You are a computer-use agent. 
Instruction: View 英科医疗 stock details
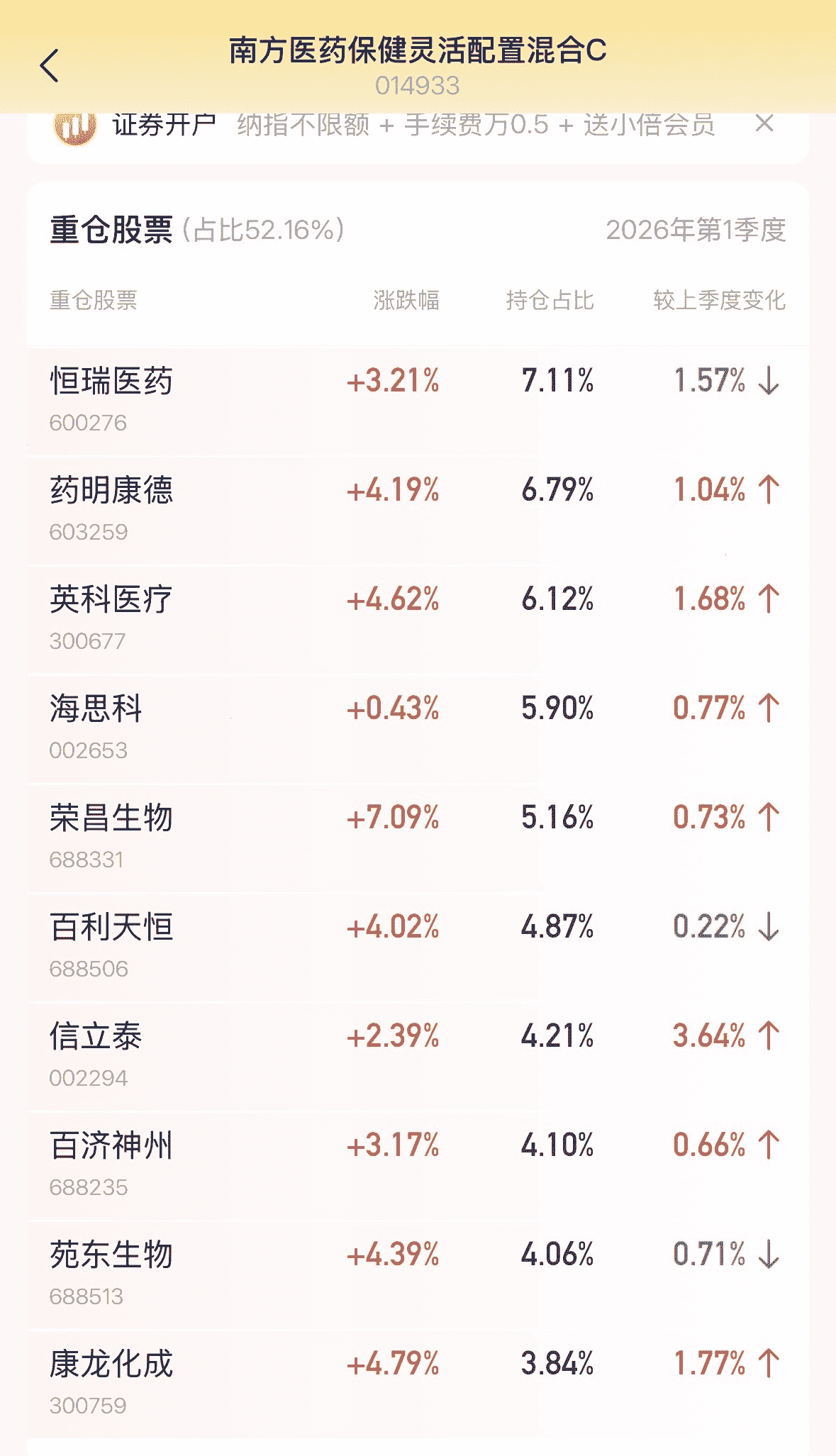[x=418, y=620]
